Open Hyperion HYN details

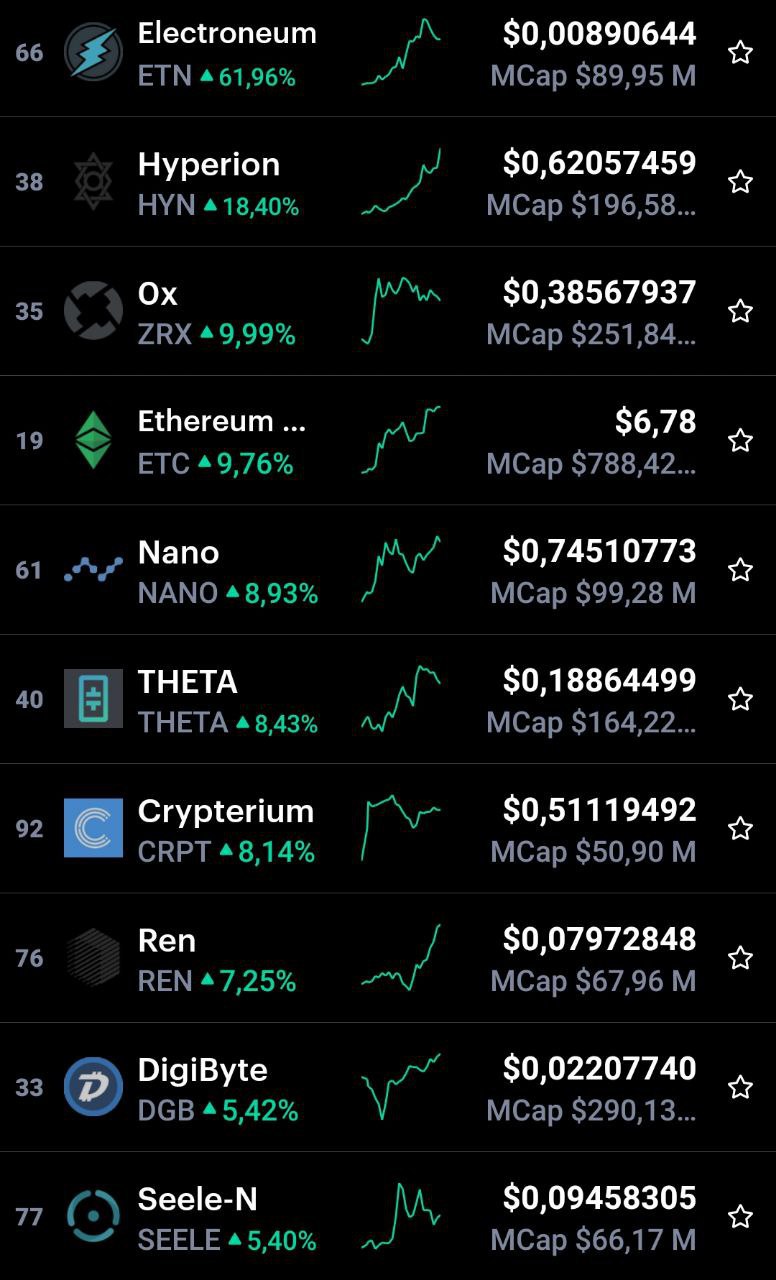[x=388, y=182]
